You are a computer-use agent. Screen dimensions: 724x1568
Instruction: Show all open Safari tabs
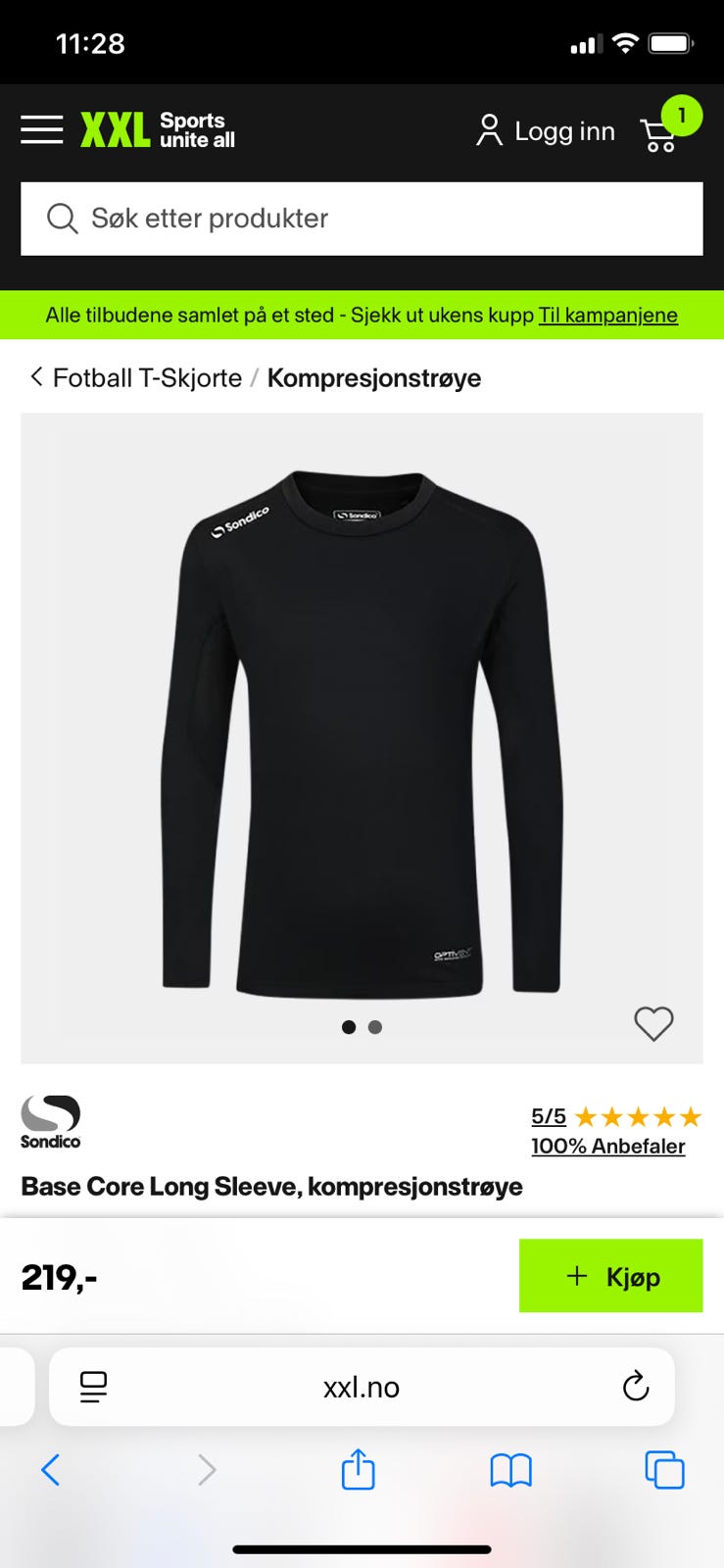(663, 1470)
